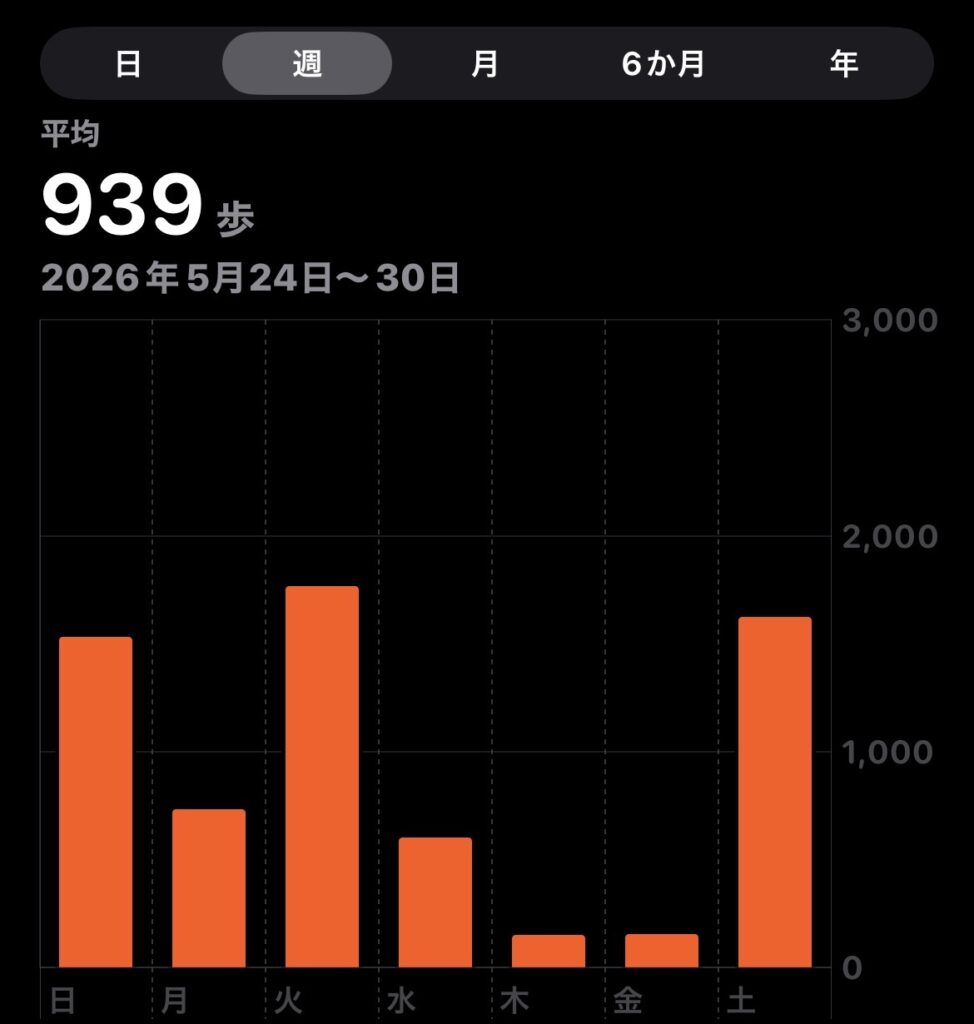Switch to the 年 (year) view
Image resolution: width=974 pixels, height=1024 pixels.
(843, 64)
